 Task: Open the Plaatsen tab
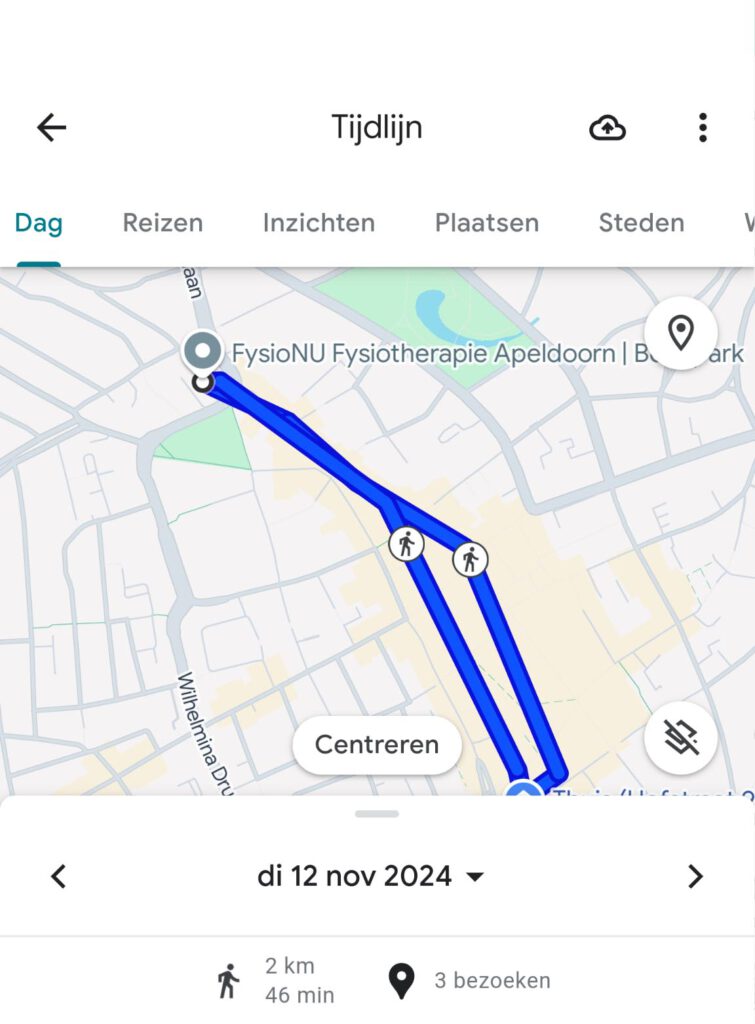[486, 223]
